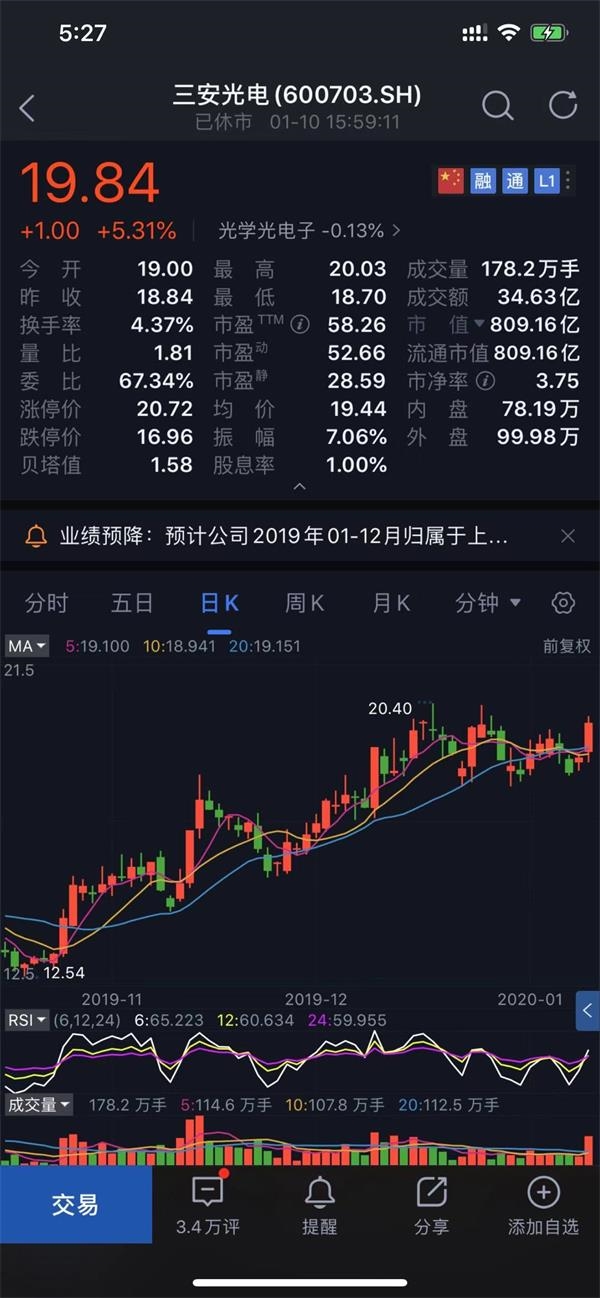
Task: Open the 3.4万评 comments
Action: point(208,1205)
